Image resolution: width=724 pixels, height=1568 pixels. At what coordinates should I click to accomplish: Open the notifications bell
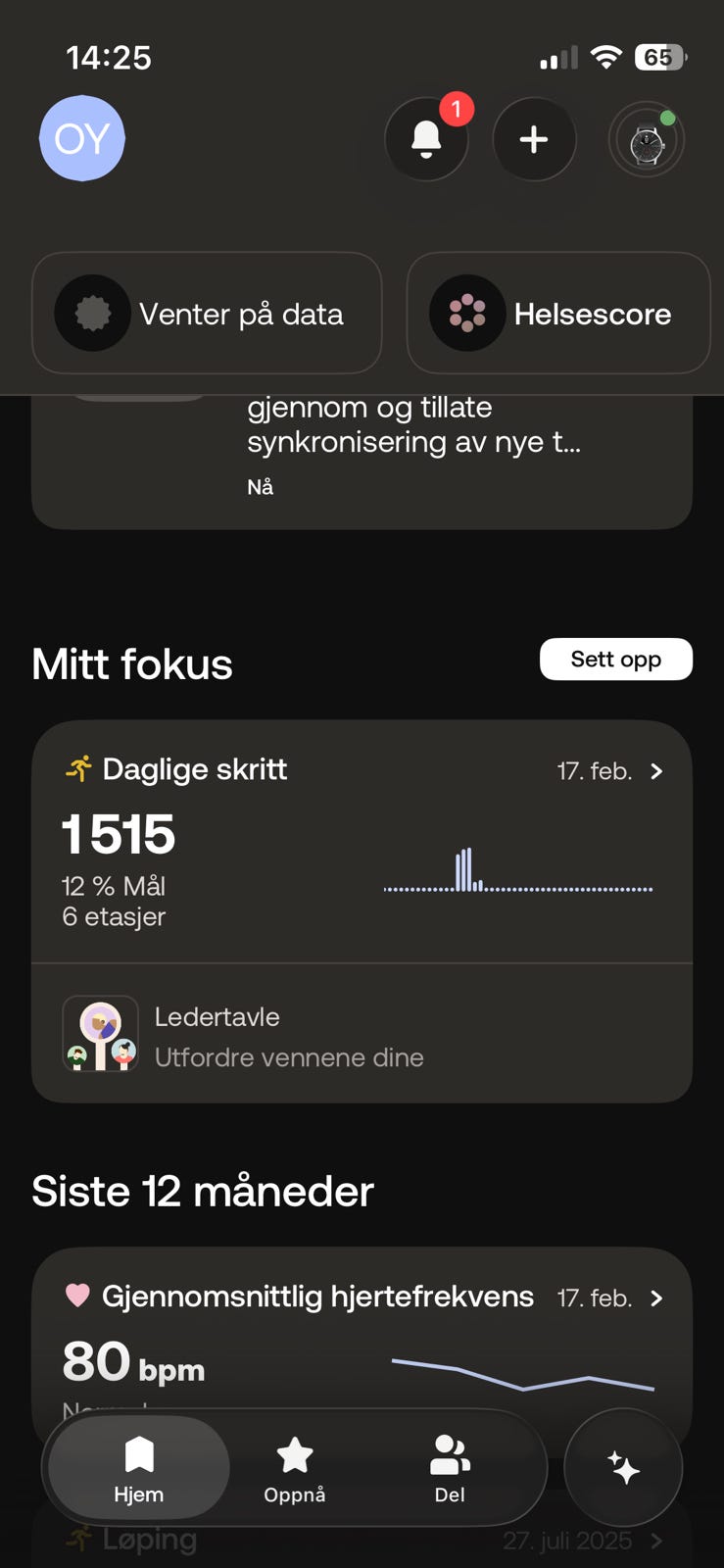[426, 139]
